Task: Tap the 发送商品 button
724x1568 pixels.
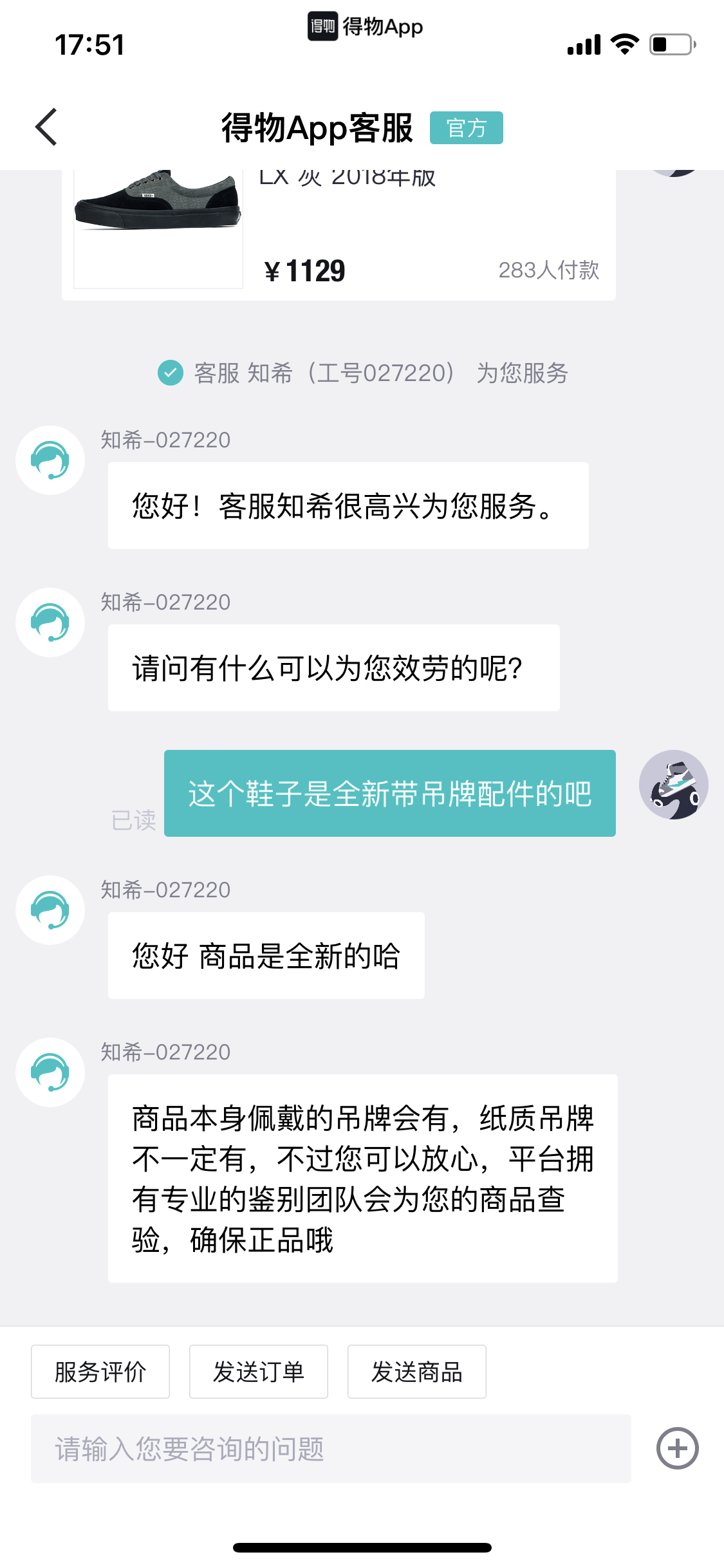Action: click(417, 1372)
